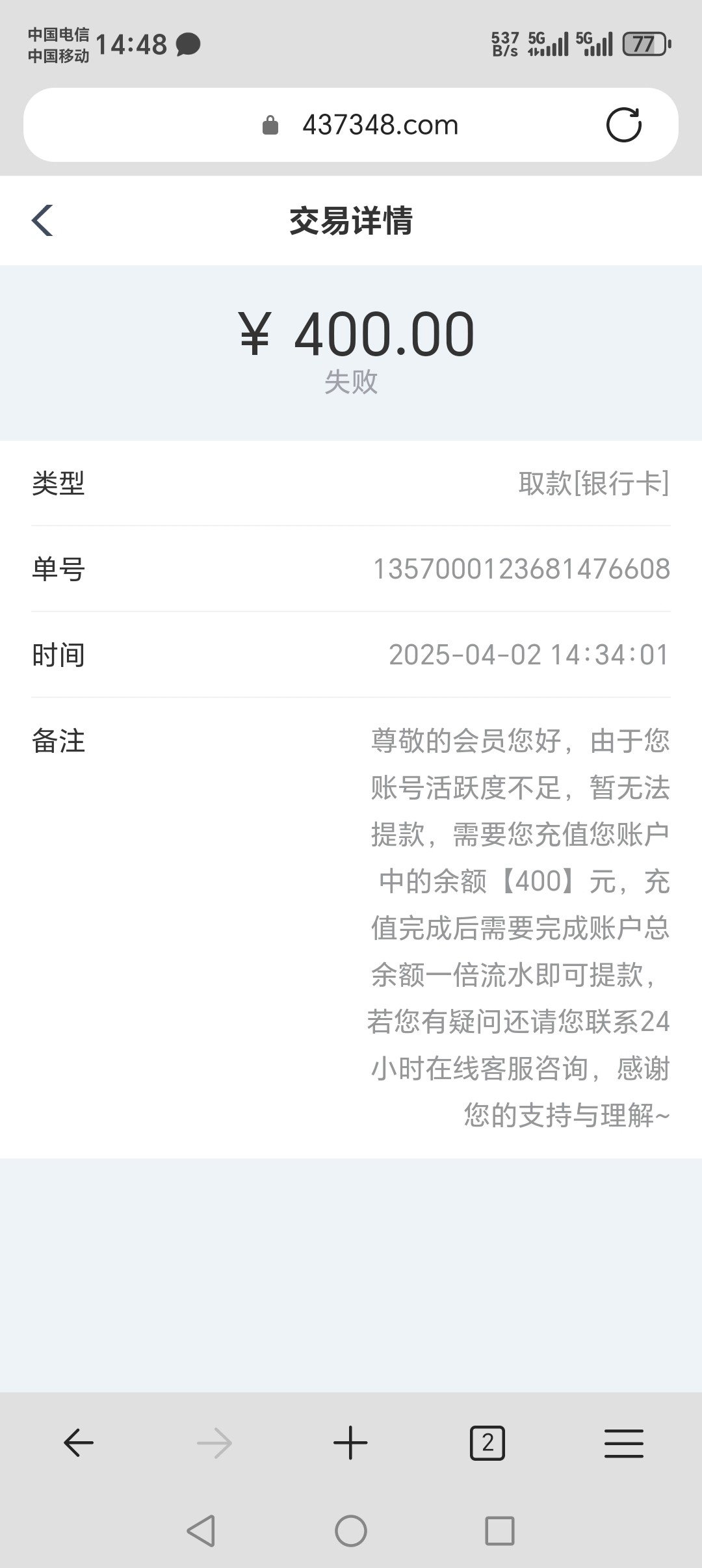Open a new tab with the plus icon
Screen dimensions: 702x1568
pos(350,1442)
